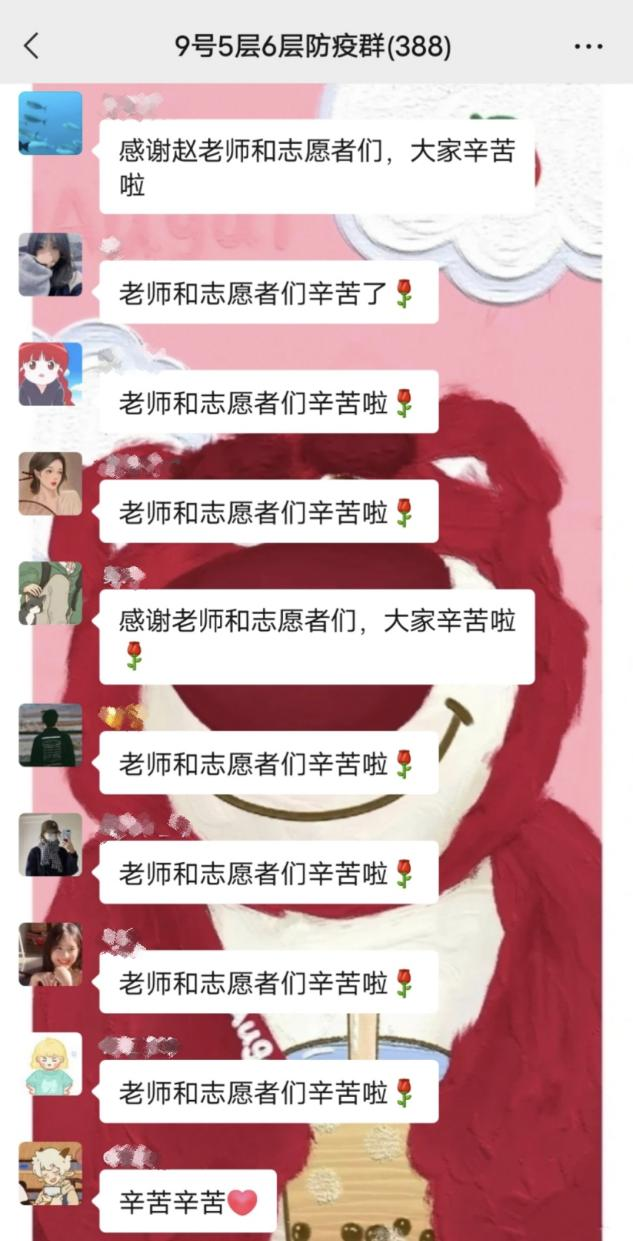Go back from the group chat
The height and width of the screenshot is (1241, 633).
[x=32, y=46]
